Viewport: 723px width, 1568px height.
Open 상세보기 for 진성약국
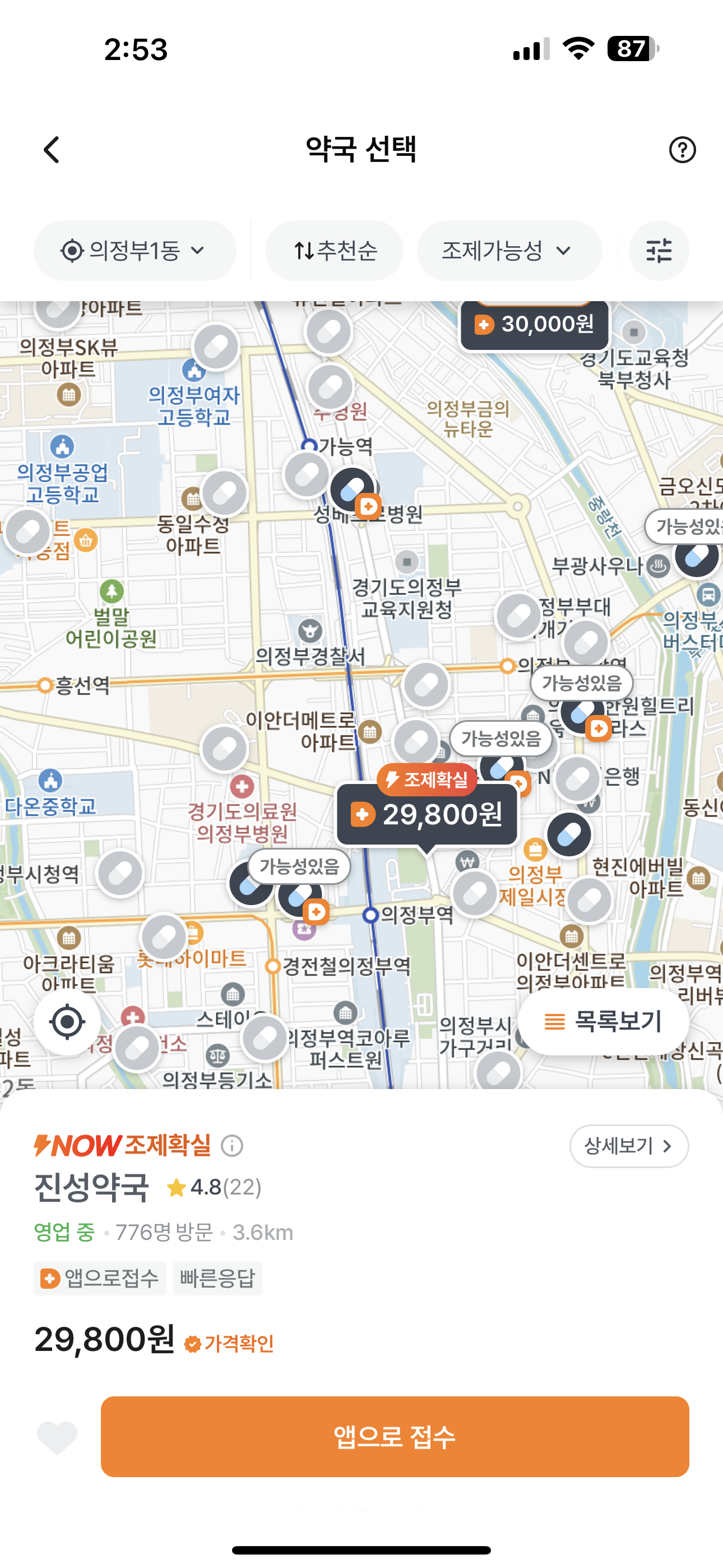pos(628,1146)
